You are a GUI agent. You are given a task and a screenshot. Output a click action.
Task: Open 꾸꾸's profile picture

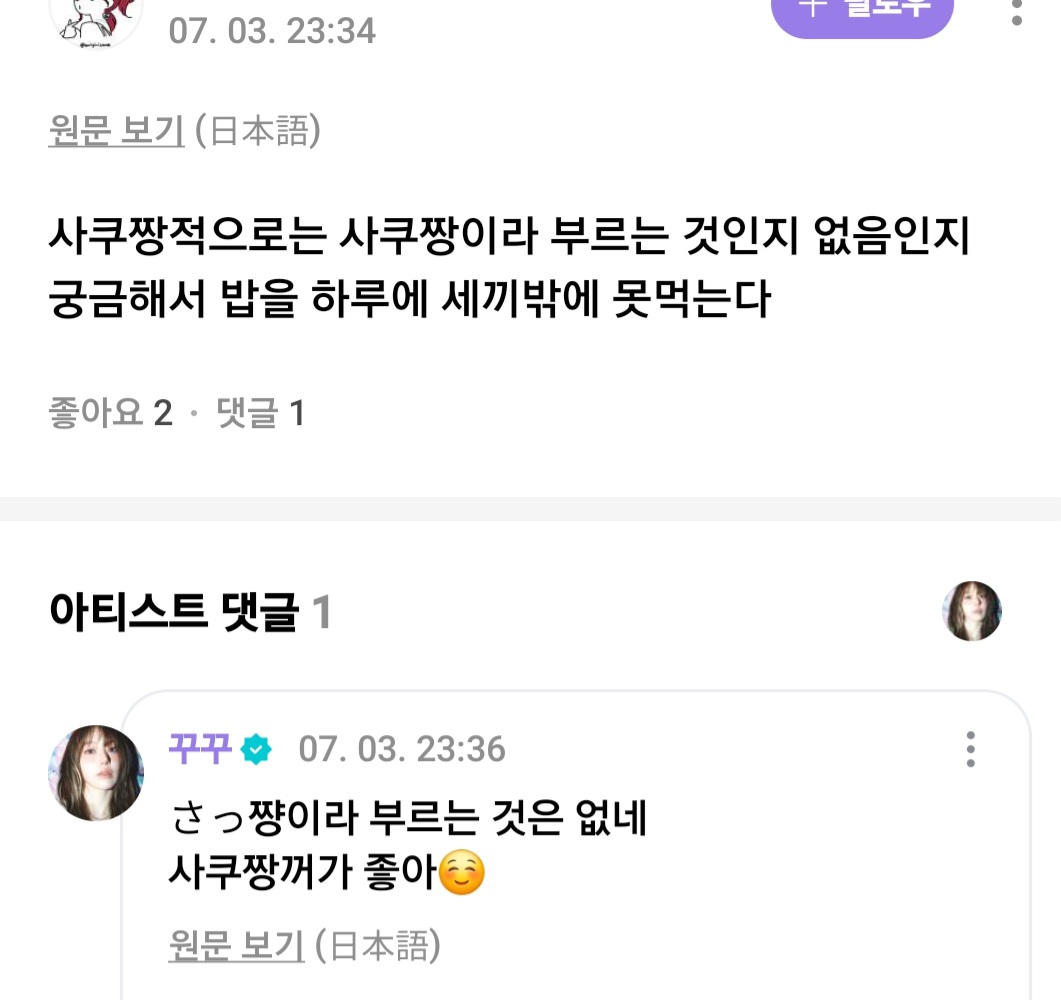click(x=96, y=773)
